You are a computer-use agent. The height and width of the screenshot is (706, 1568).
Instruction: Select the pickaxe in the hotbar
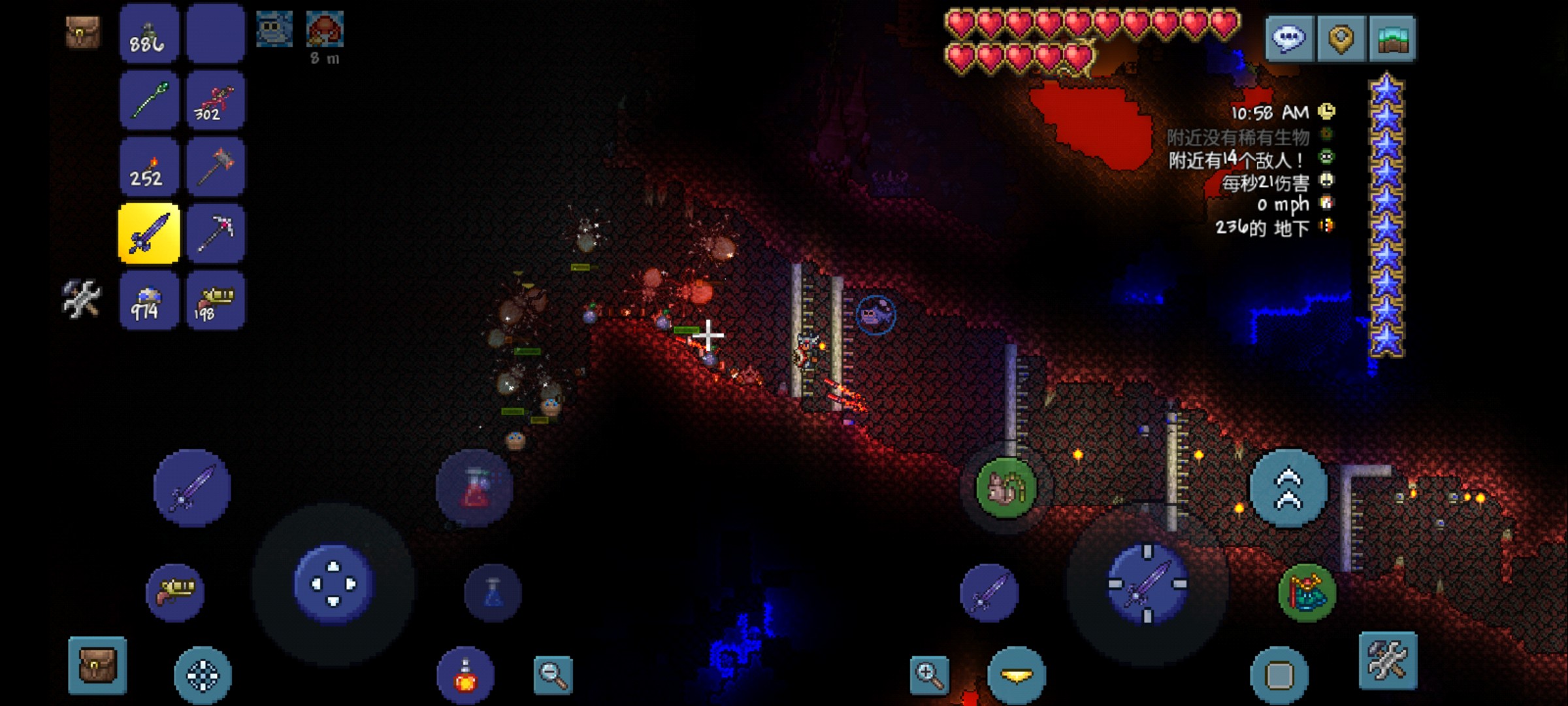pyautogui.click(x=216, y=234)
